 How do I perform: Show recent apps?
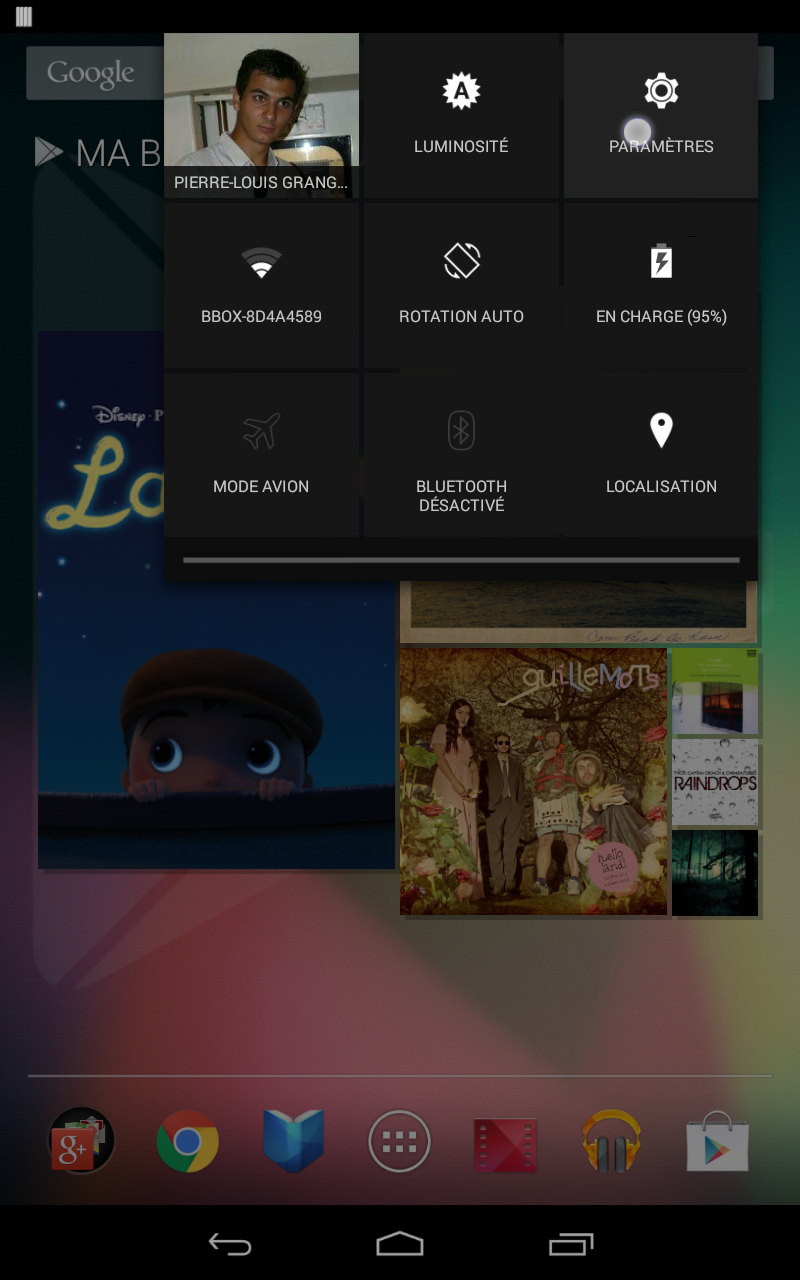tap(571, 1243)
